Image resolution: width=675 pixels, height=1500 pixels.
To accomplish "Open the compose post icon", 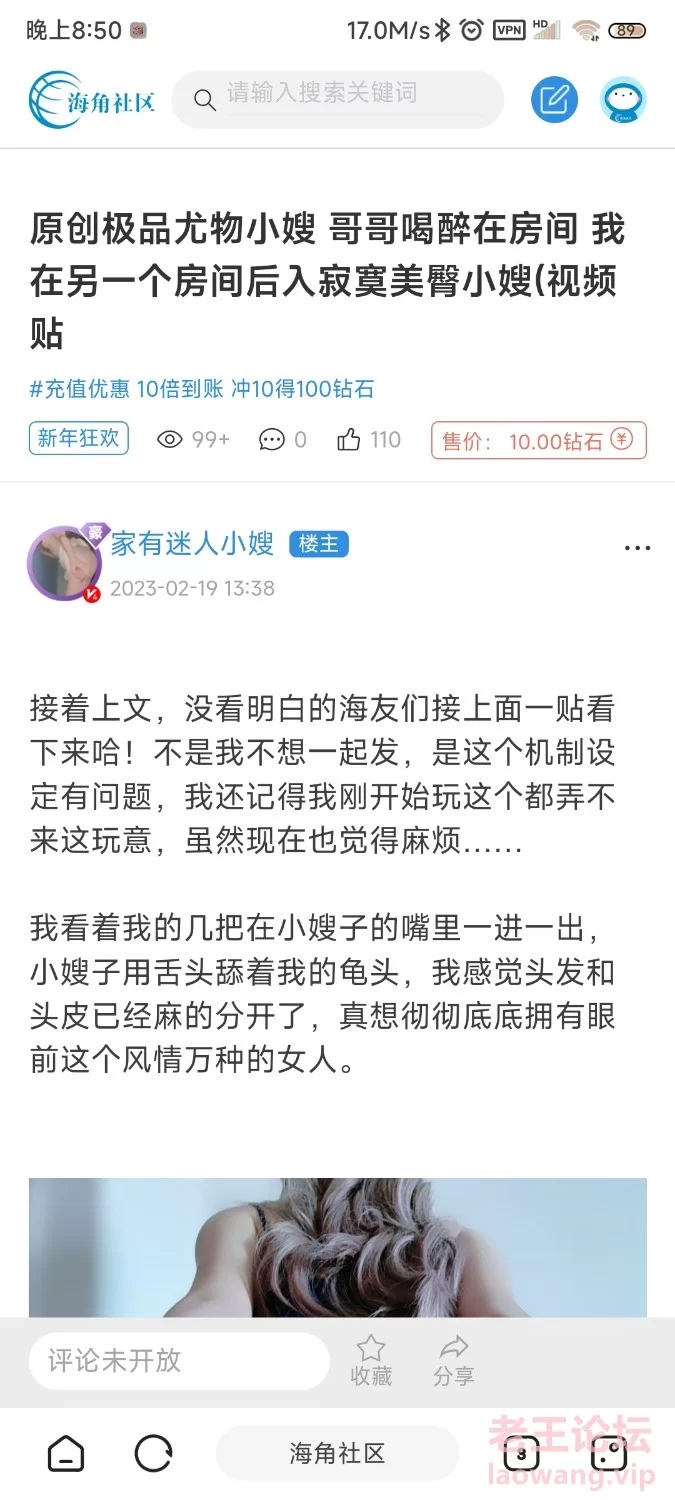I will tap(554, 99).
